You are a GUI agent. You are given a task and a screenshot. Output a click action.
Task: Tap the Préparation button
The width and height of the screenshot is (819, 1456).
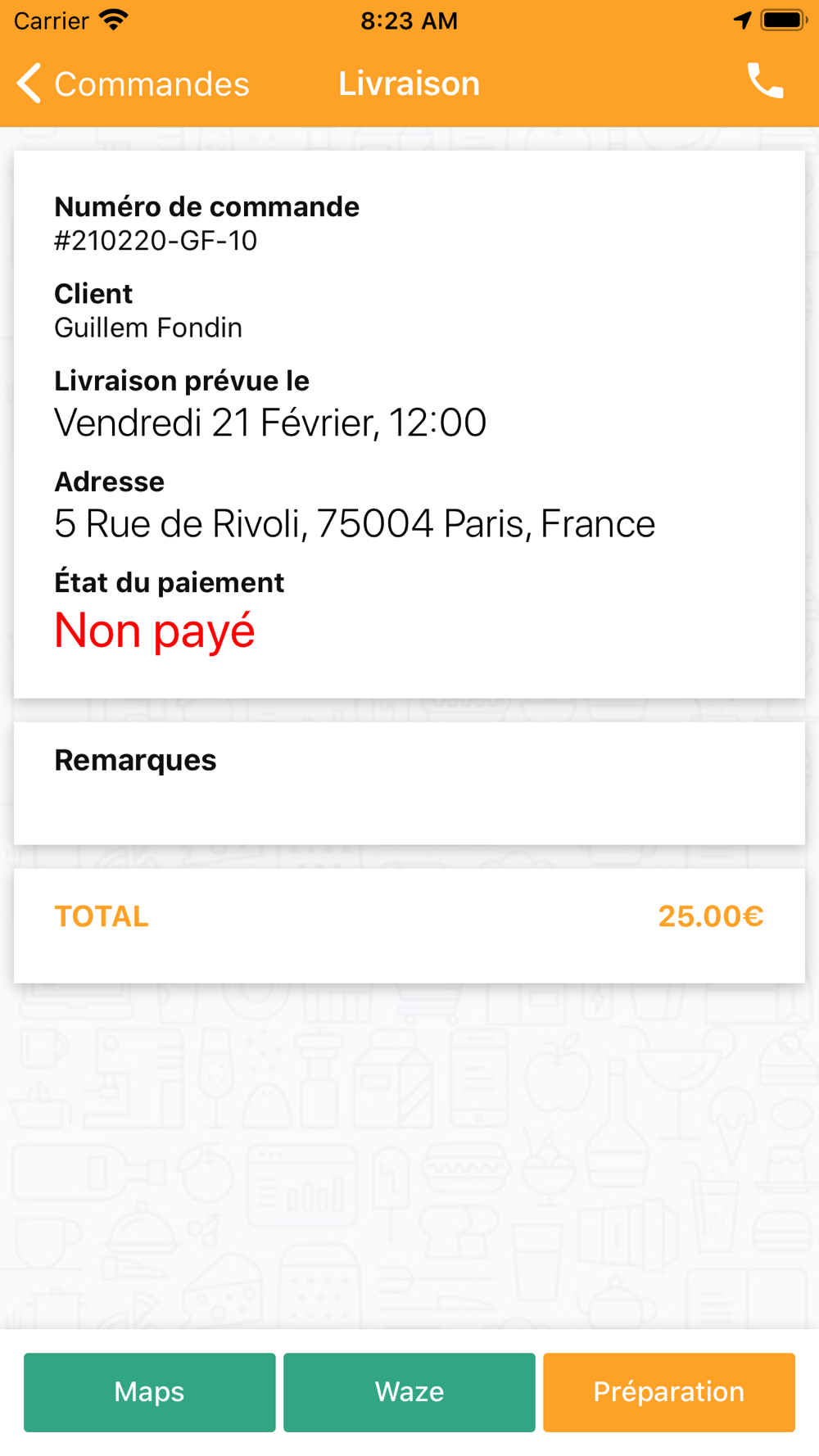[668, 1391]
